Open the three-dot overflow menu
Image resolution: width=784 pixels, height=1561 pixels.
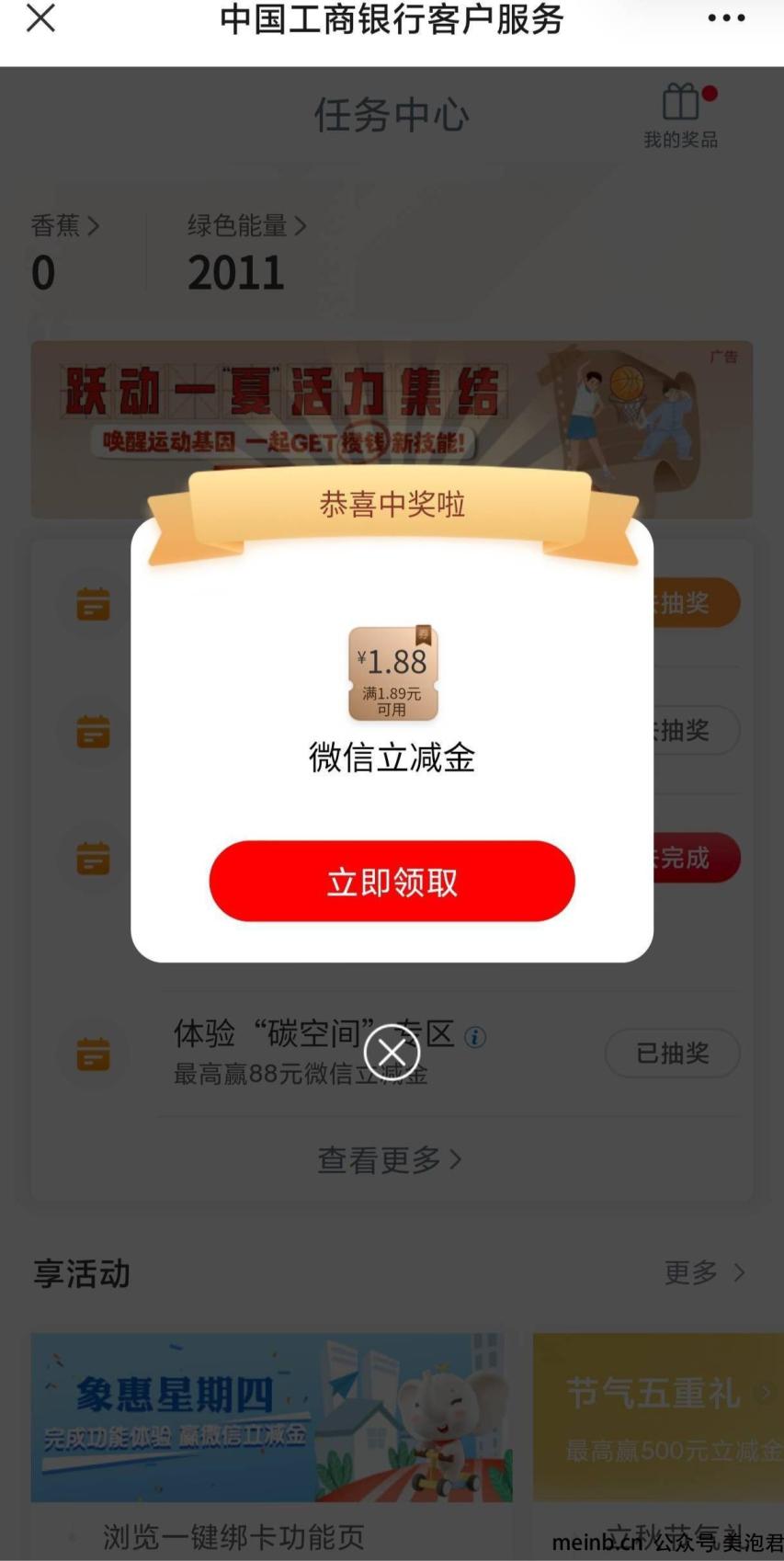(x=726, y=18)
